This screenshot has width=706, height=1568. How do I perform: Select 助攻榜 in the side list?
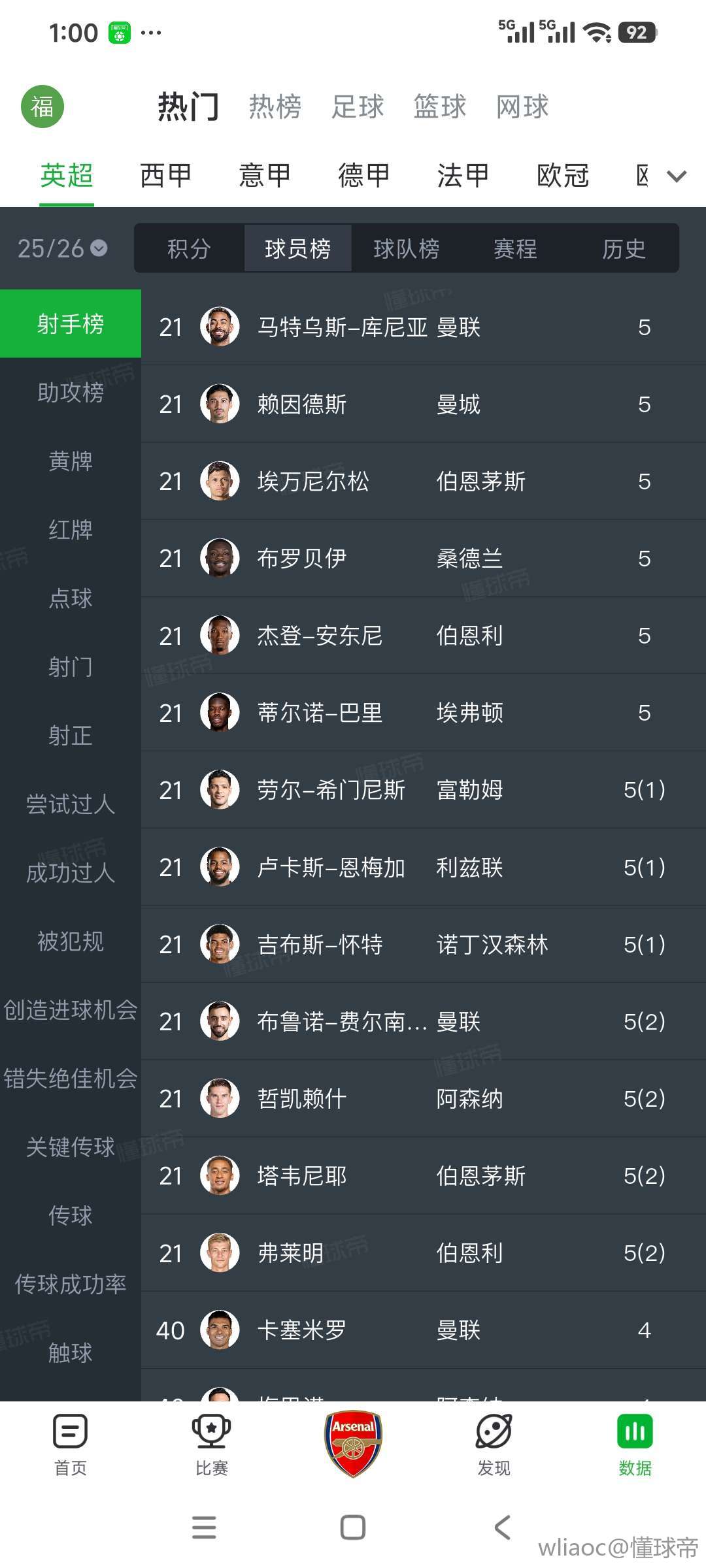click(71, 393)
